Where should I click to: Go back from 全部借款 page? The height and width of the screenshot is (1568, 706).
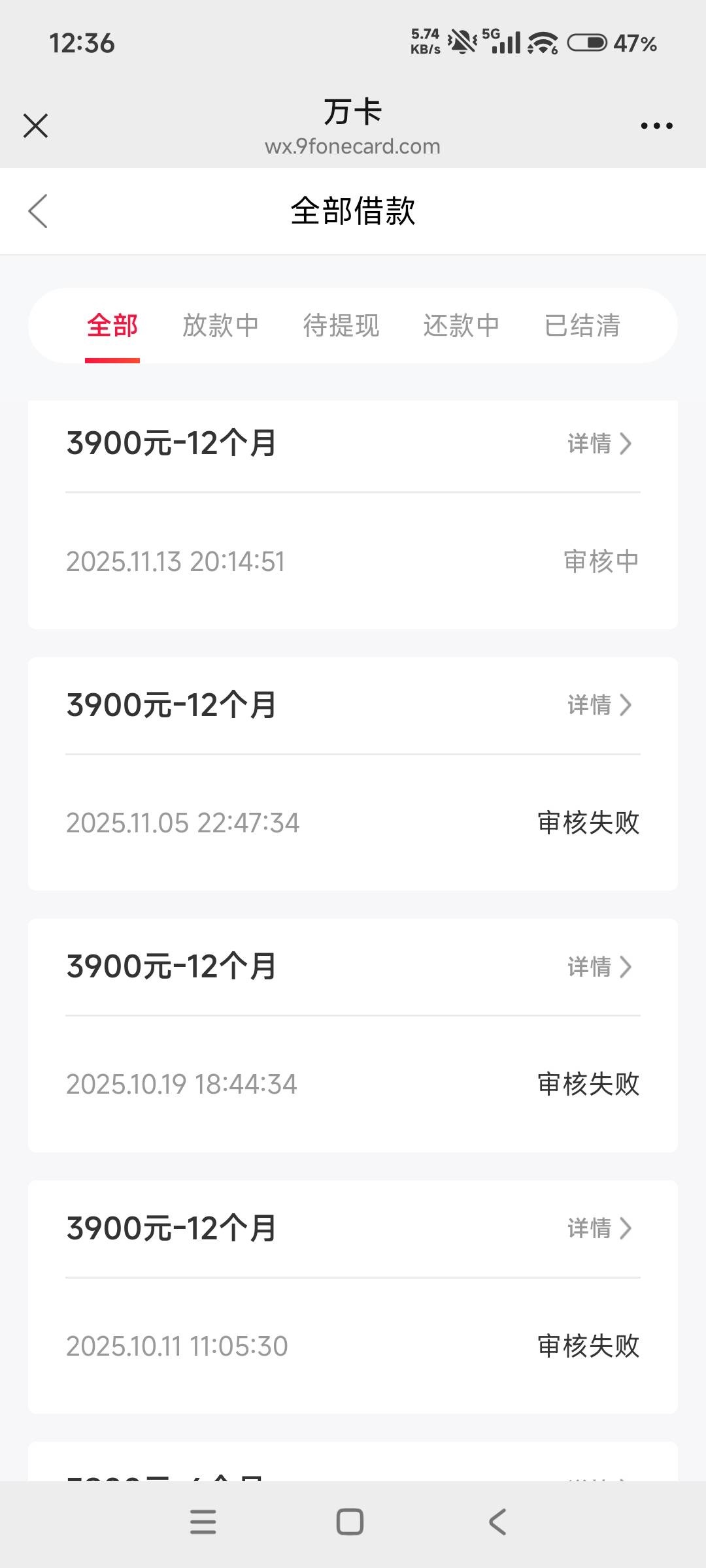tap(38, 211)
